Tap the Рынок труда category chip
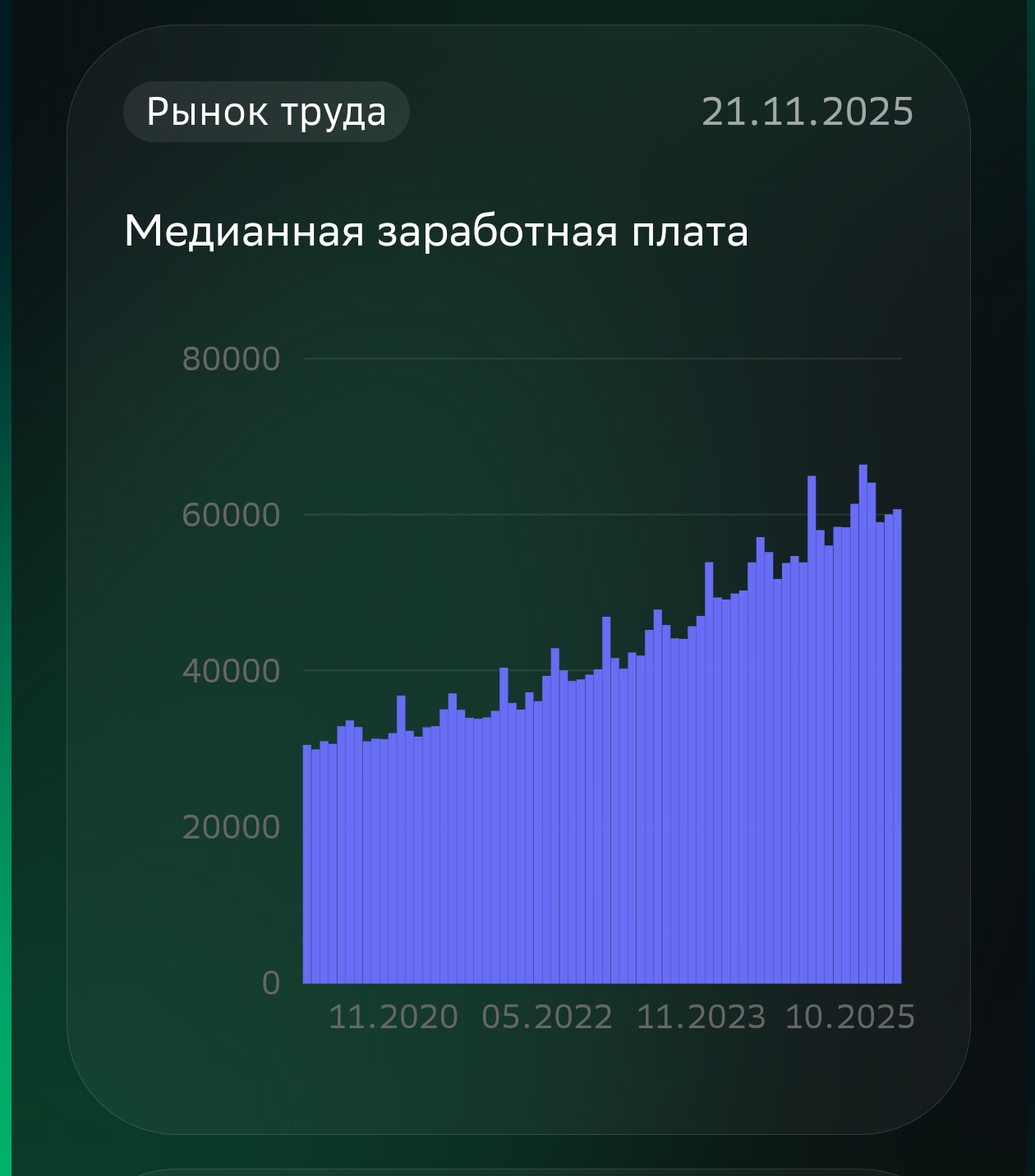The width and height of the screenshot is (1035, 1176). (x=266, y=112)
